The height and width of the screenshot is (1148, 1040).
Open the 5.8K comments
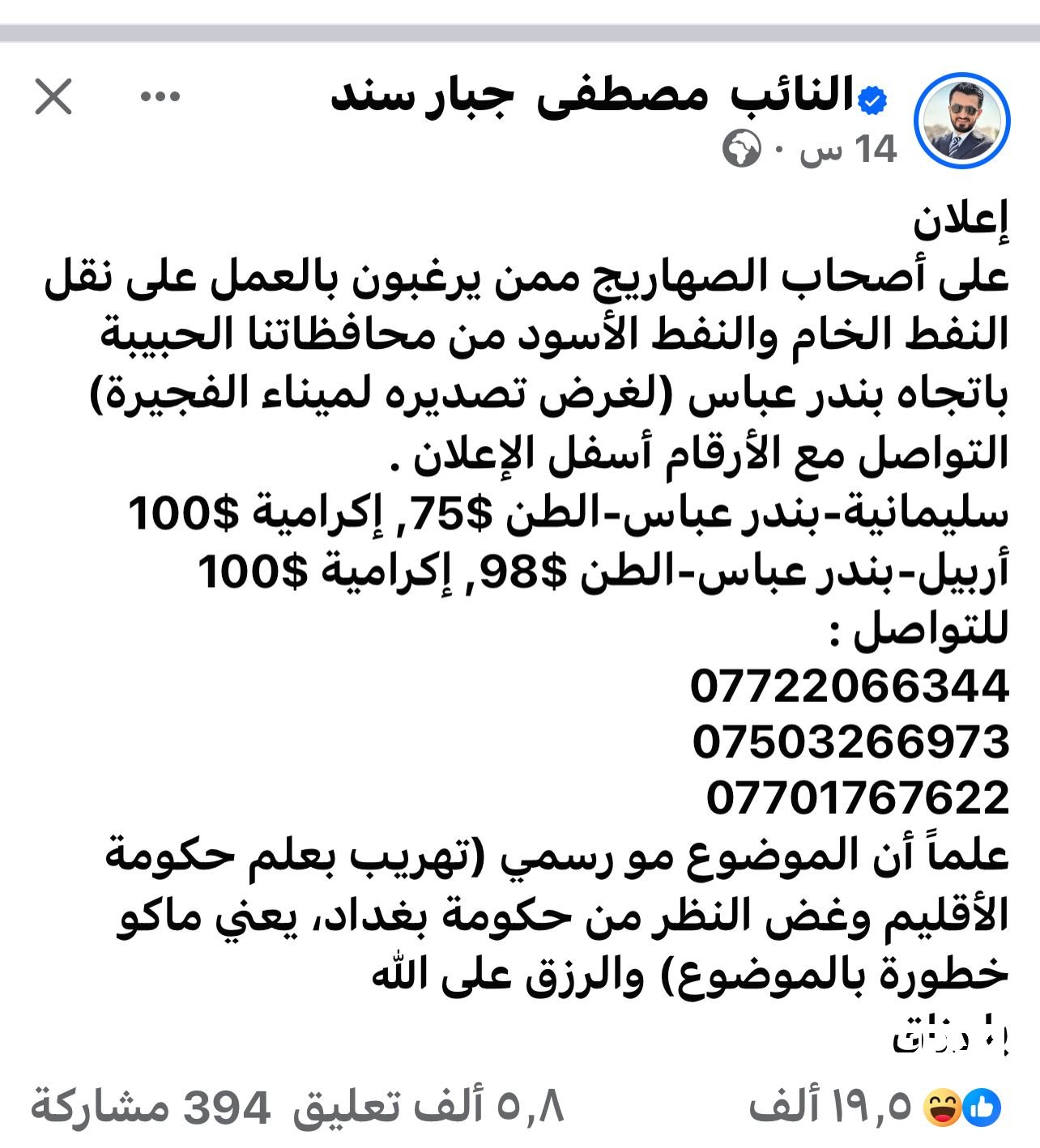tap(428, 1107)
